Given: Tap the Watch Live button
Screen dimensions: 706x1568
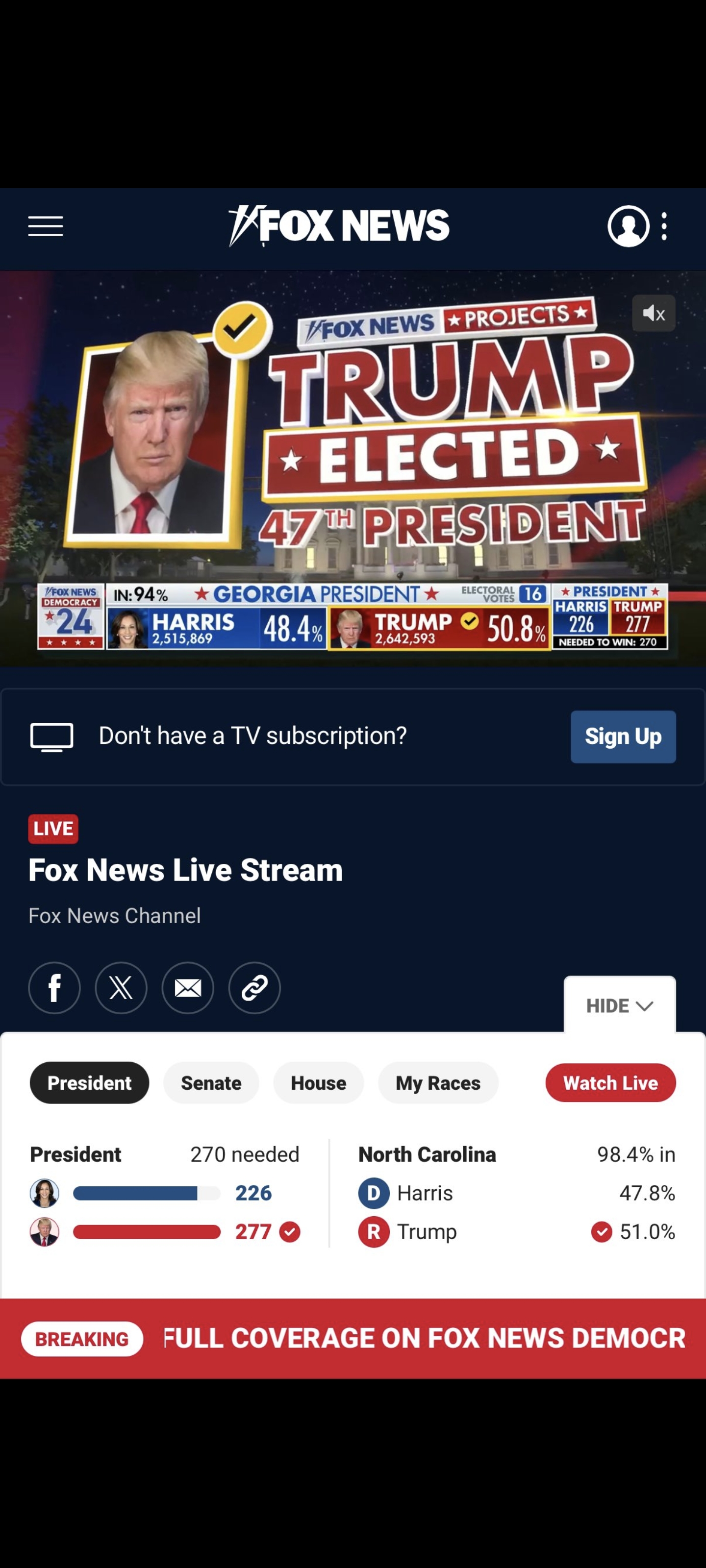Looking at the screenshot, I should click(610, 1083).
